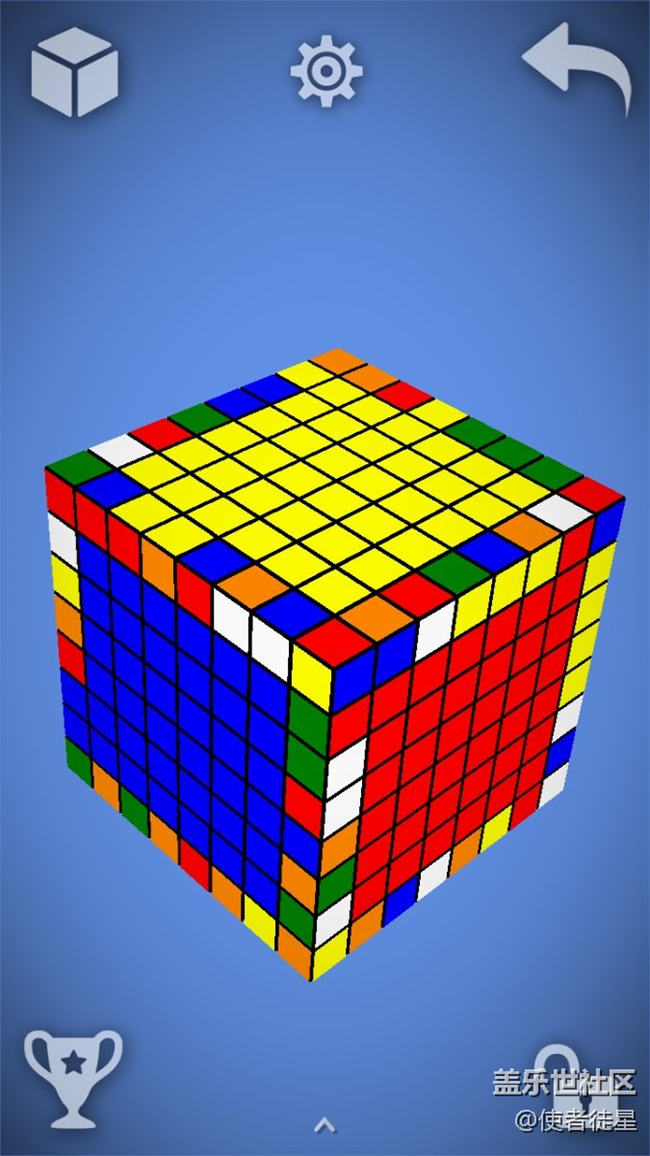Image resolution: width=650 pixels, height=1156 pixels.
Task: Toggle the padlock lock icon
Action: [577, 1084]
